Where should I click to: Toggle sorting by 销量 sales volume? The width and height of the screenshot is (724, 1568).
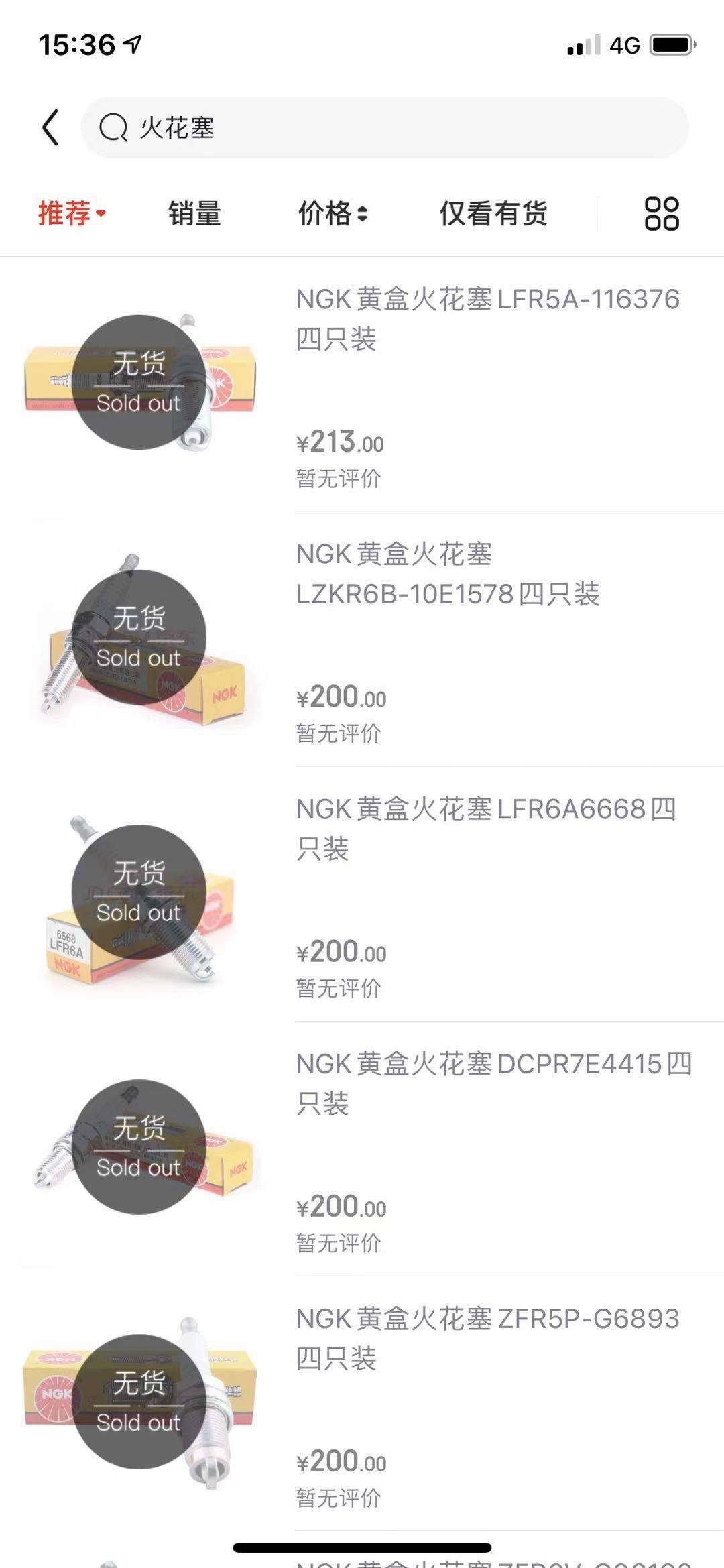coord(193,214)
